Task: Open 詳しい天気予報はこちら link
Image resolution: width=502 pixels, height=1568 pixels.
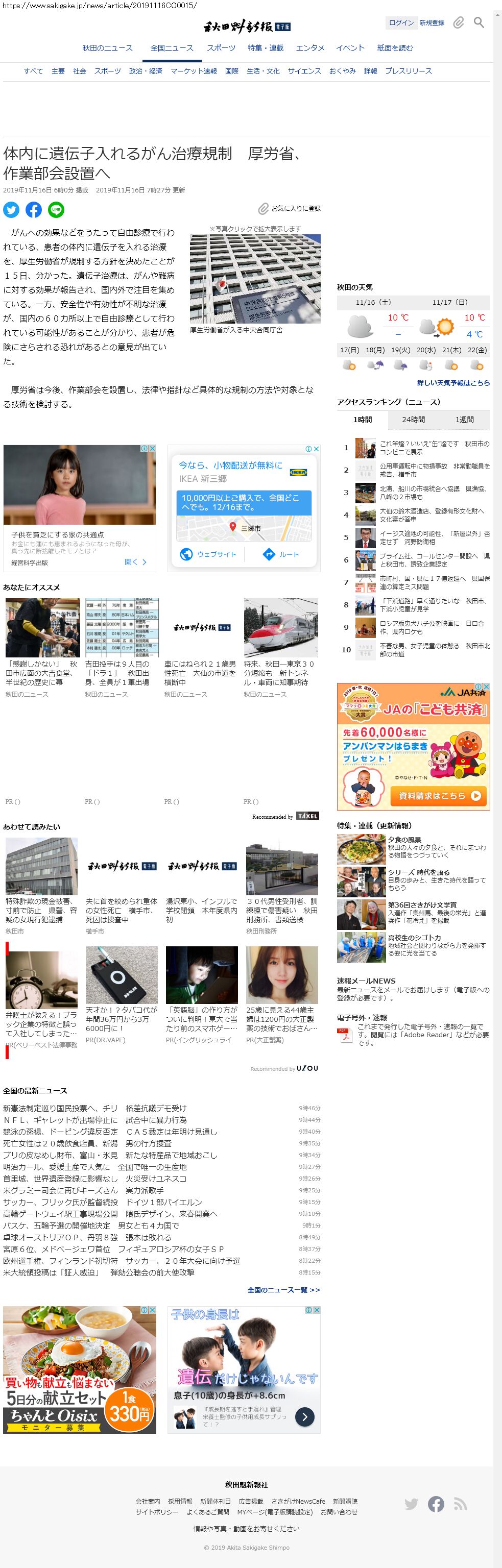Action: [x=452, y=383]
